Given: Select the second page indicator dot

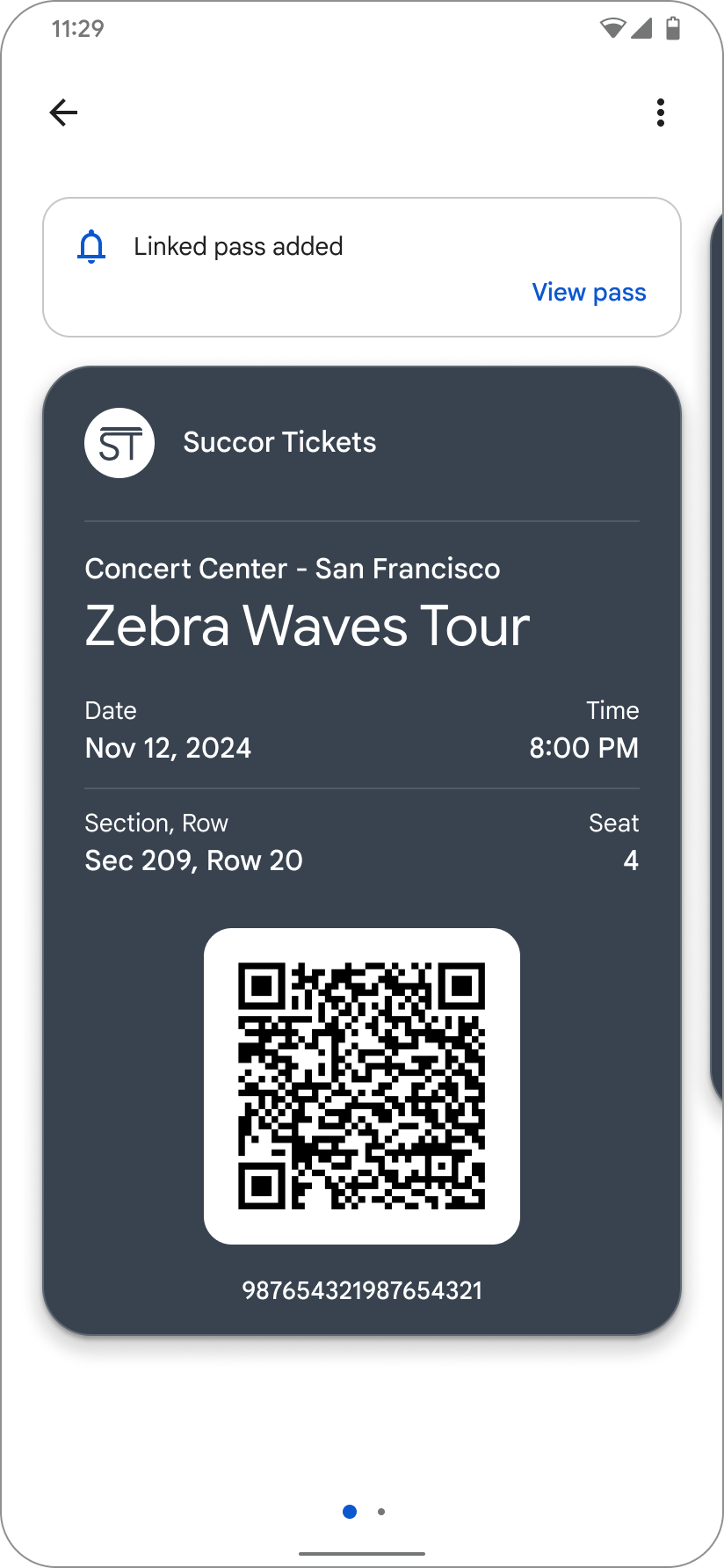Looking at the screenshot, I should [x=380, y=1512].
